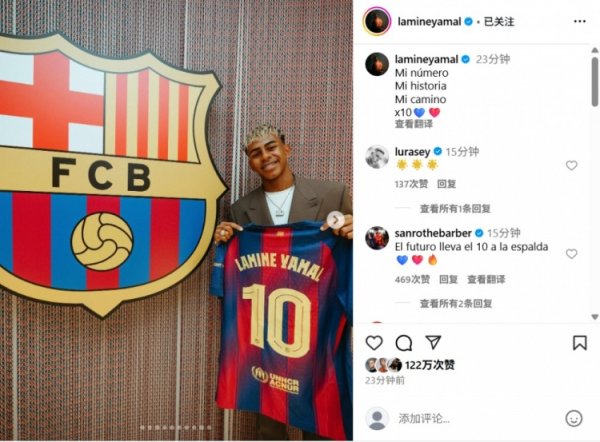Open lurasey's profile from the comment avatar
The width and height of the screenshot is (600, 442).
[x=376, y=156]
